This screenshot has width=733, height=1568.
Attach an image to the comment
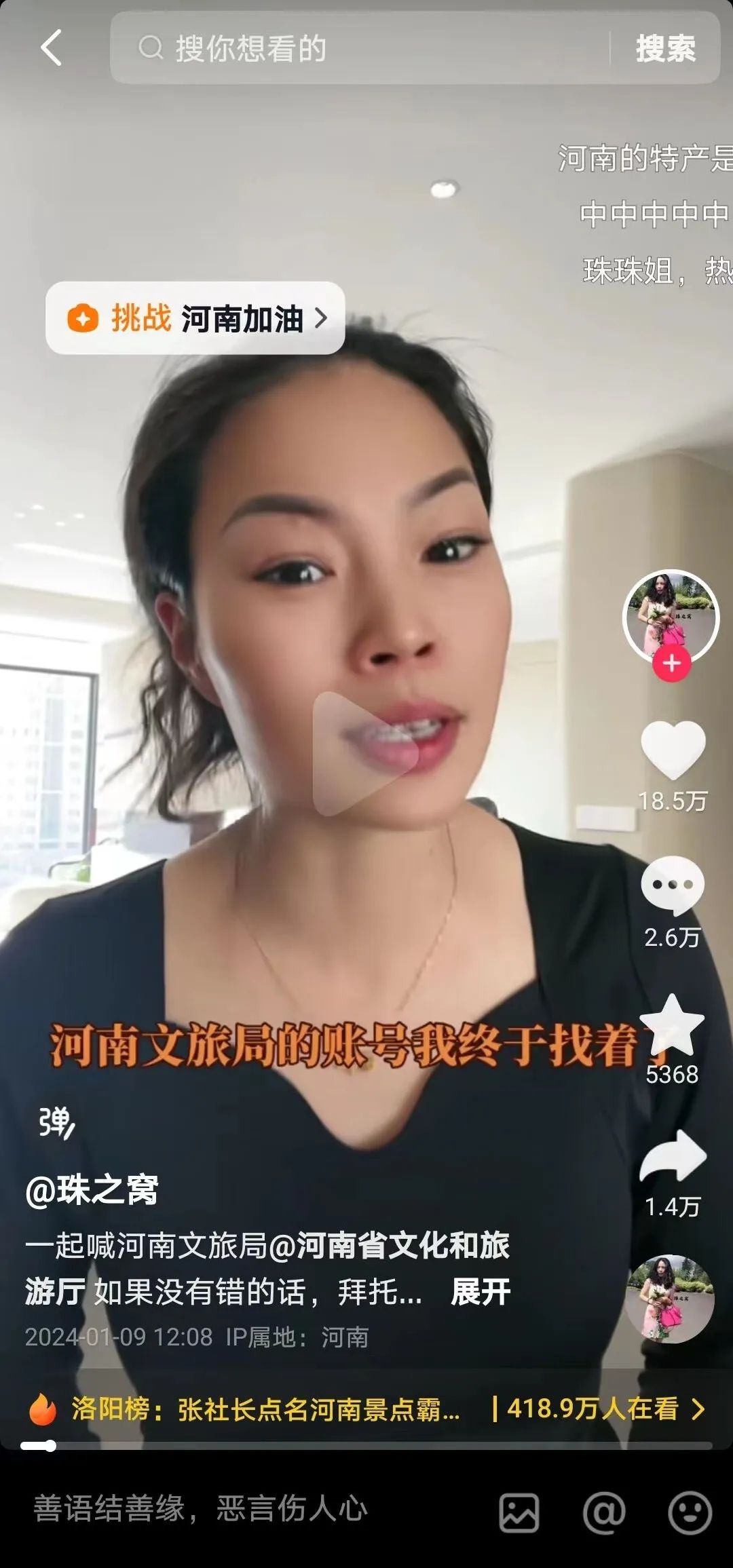tap(519, 1513)
